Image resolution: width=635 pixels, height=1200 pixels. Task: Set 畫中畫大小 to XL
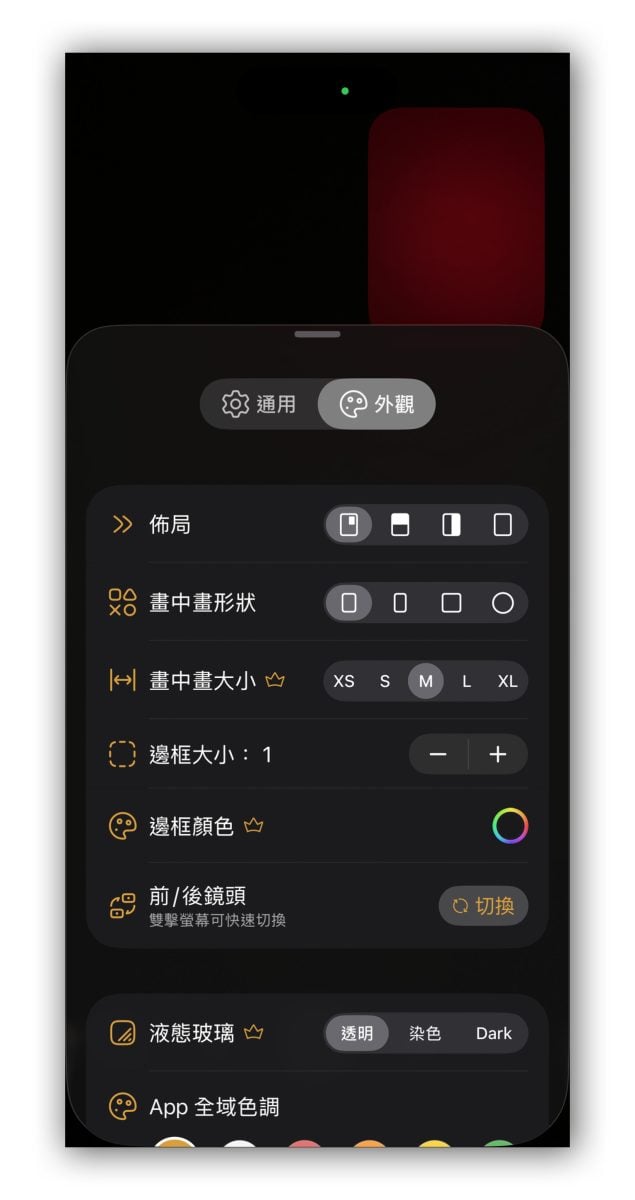(507, 681)
